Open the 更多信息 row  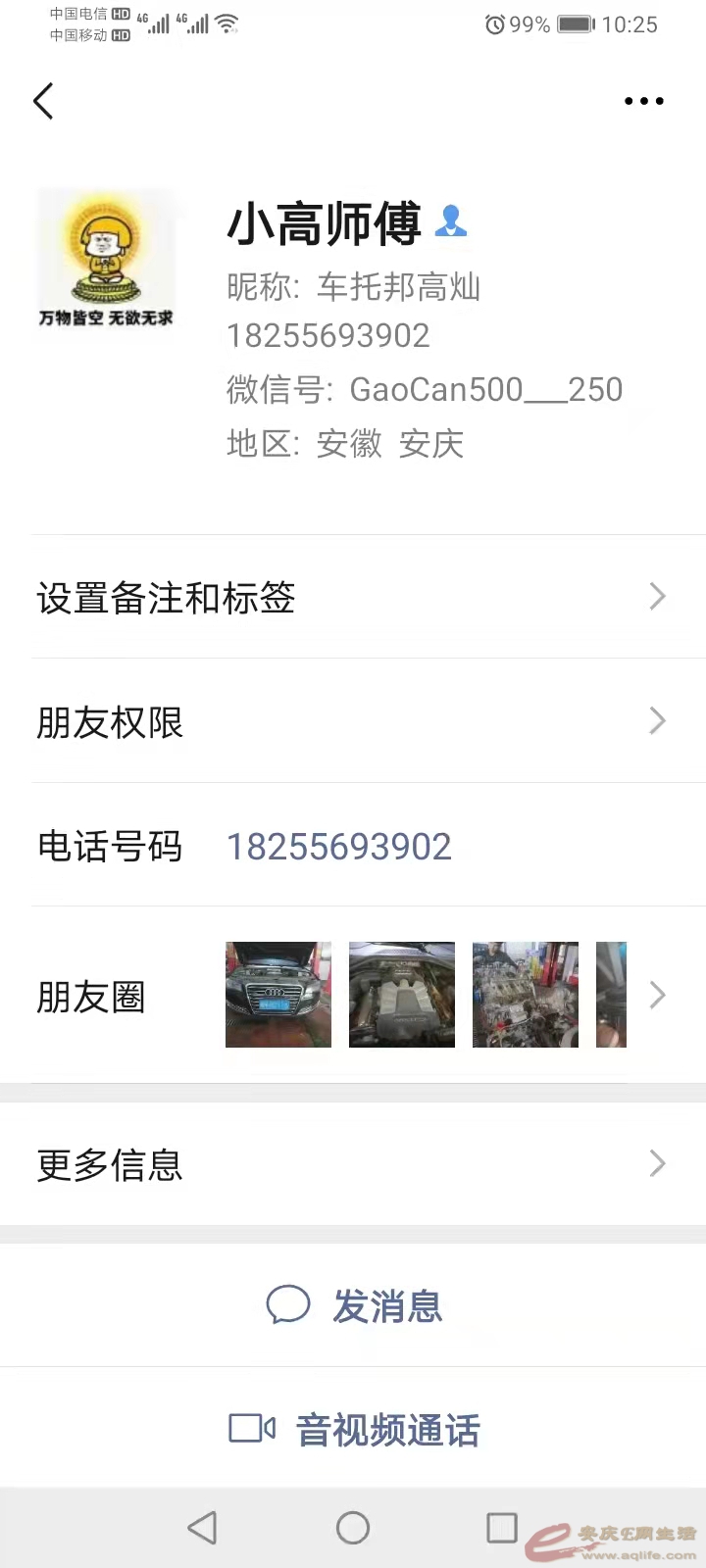[x=353, y=1164]
